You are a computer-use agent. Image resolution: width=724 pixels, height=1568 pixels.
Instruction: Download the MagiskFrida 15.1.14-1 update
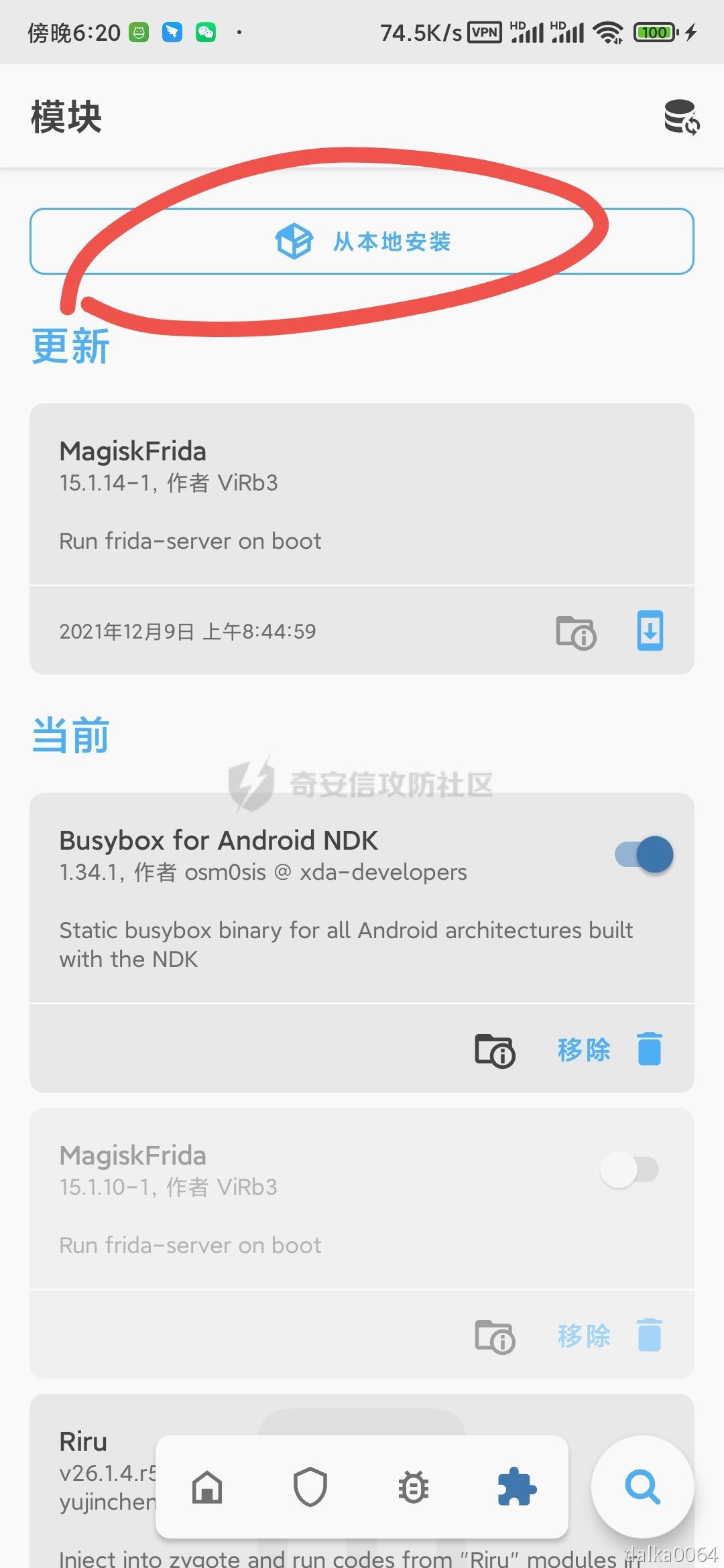pyautogui.click(x=650, y=631)
